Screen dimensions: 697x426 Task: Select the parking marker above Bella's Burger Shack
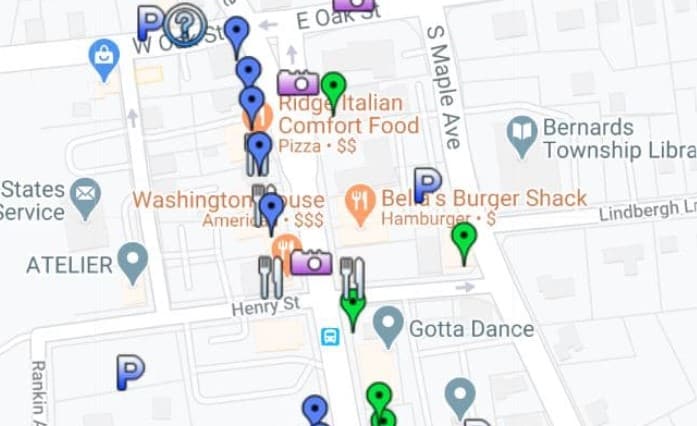click(x=427, y=185)
